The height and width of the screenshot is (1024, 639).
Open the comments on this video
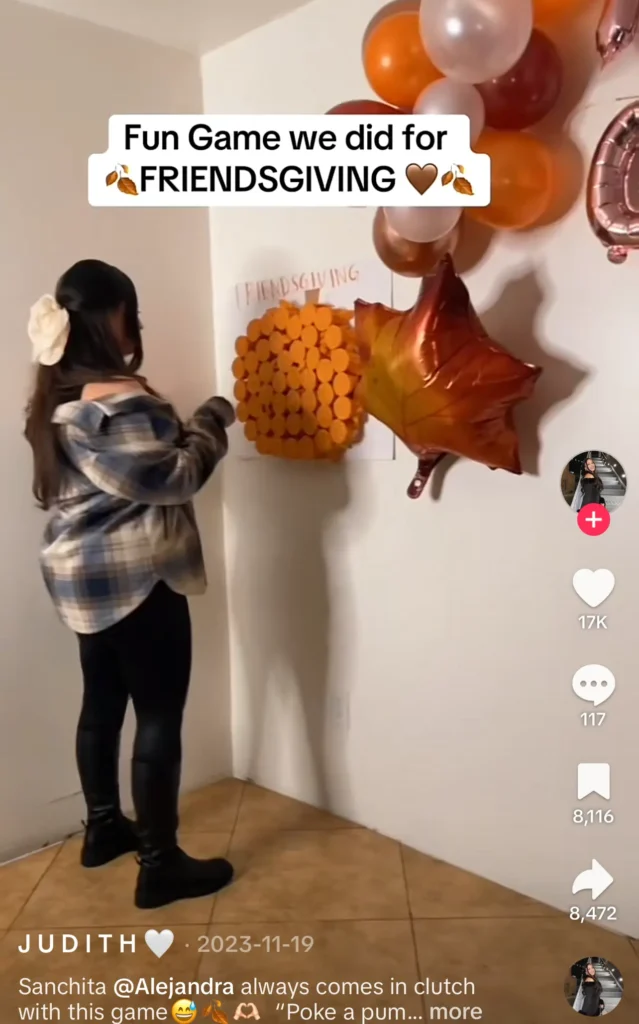tap(593, 685)
